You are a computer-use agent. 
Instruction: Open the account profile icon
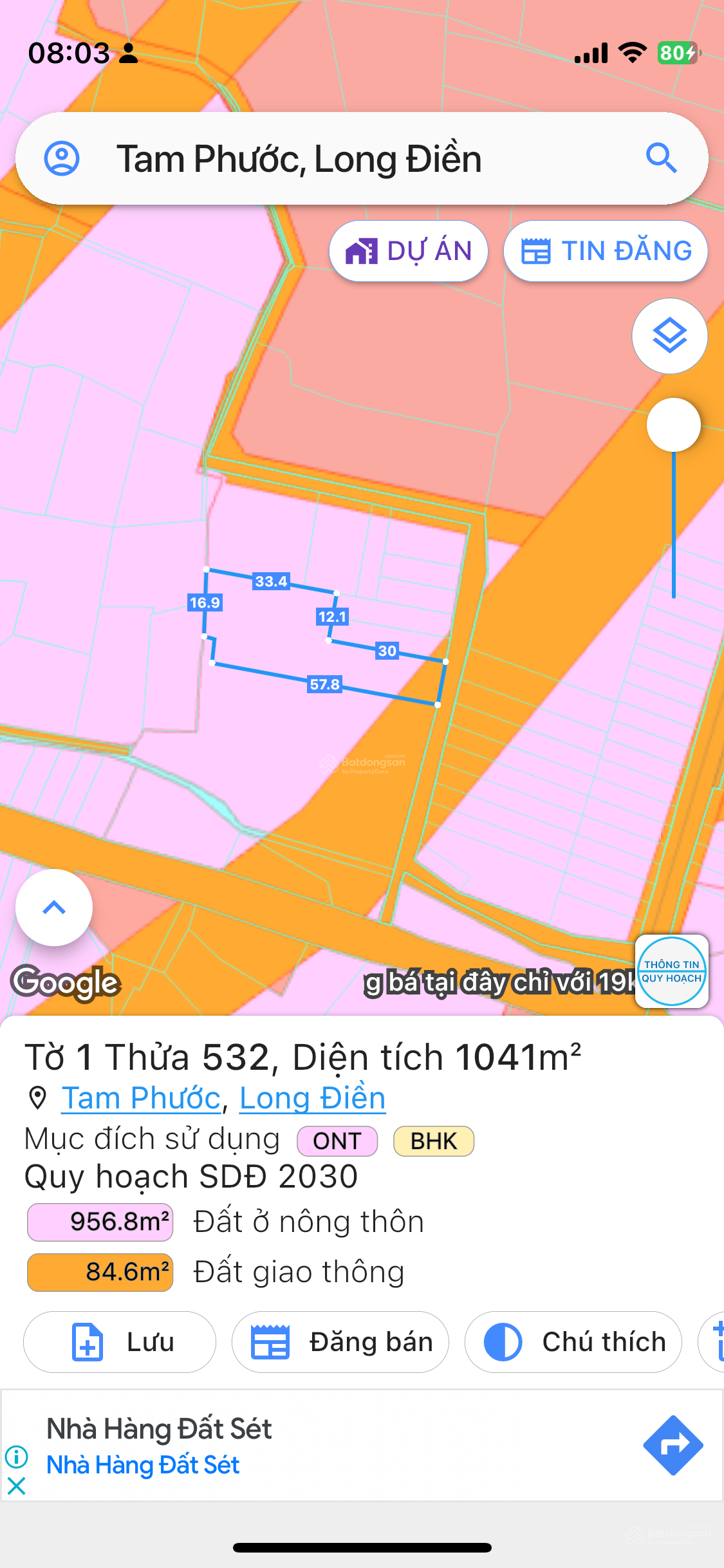[62, 158]
